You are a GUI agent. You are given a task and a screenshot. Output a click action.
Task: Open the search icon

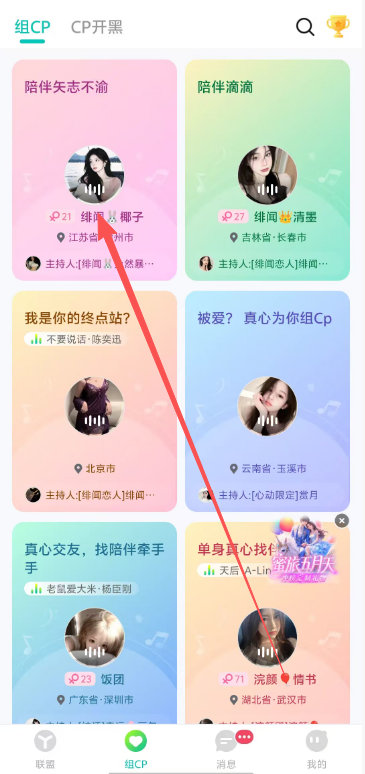click(305, 27)
